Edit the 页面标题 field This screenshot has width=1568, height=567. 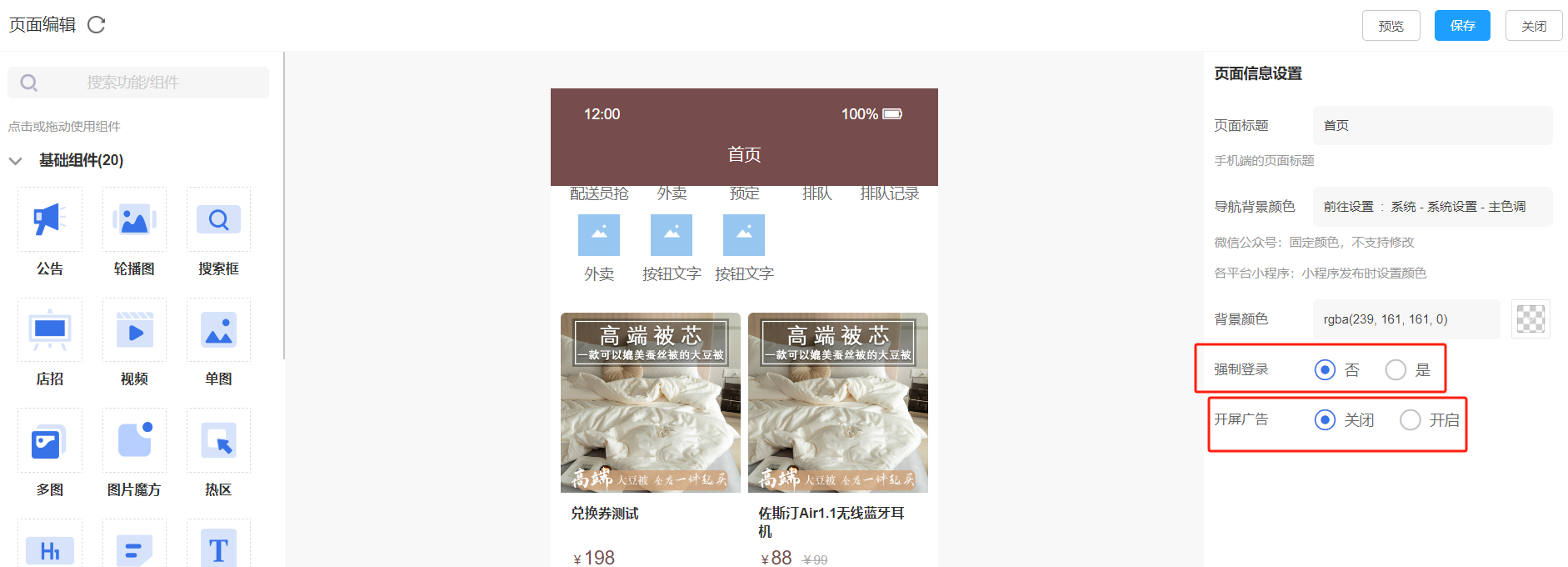tap(1431, 126)
